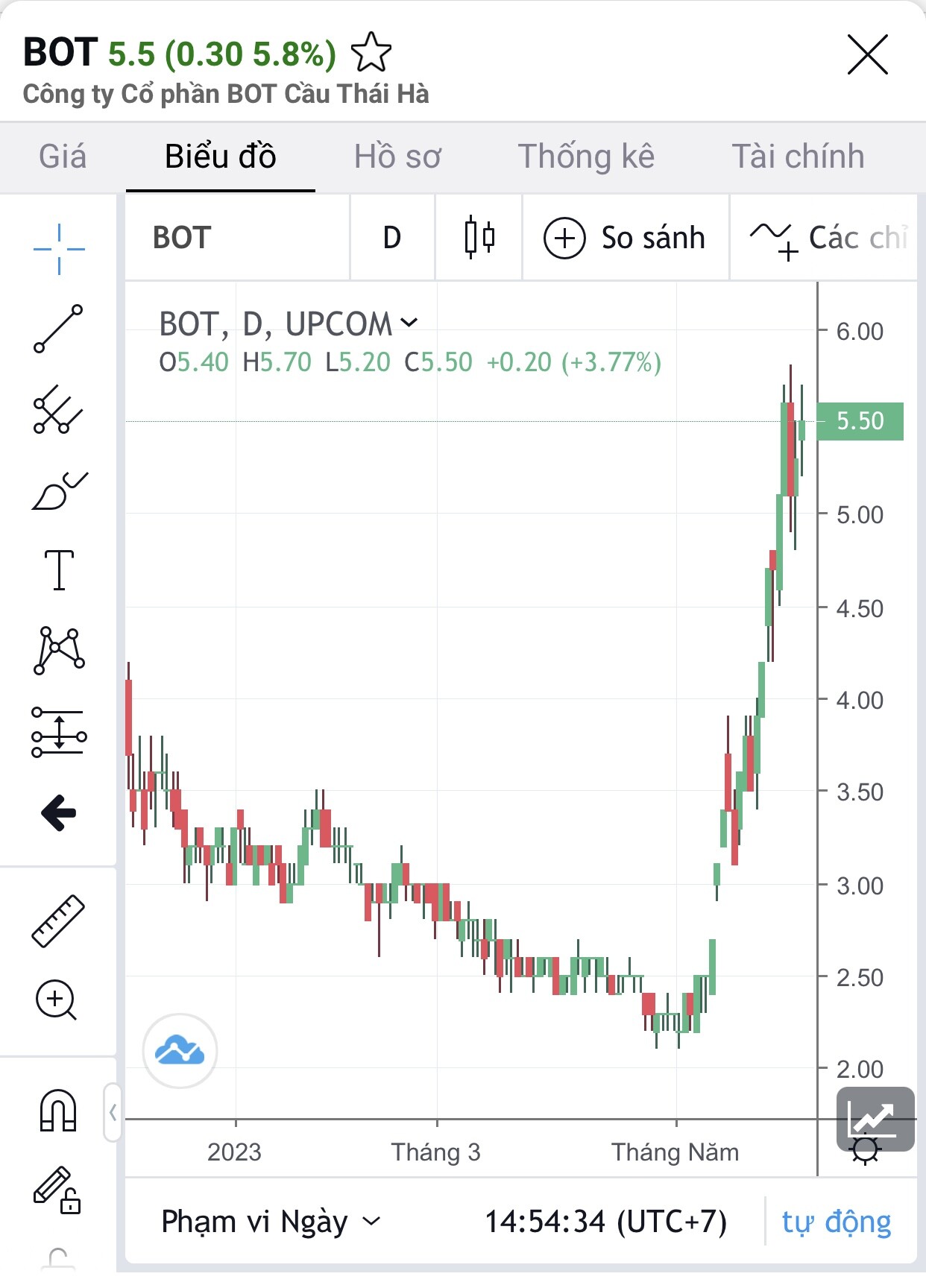Open the indicators (Các chỉ) menu
The width and height of the screenshot is (926, 1288).
pos(828,239)
